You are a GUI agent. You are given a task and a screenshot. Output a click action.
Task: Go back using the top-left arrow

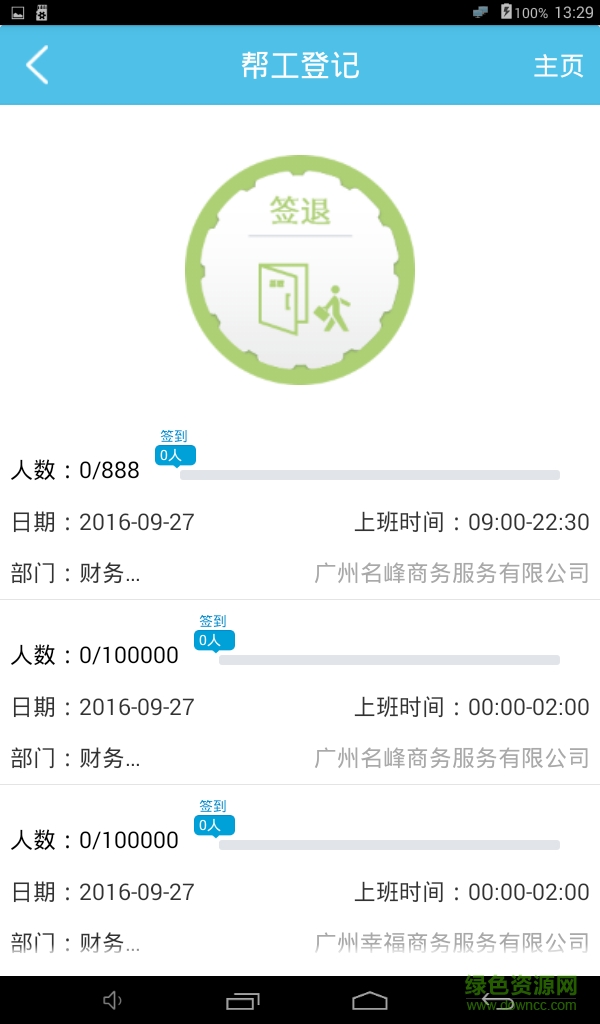coord(37,66)
